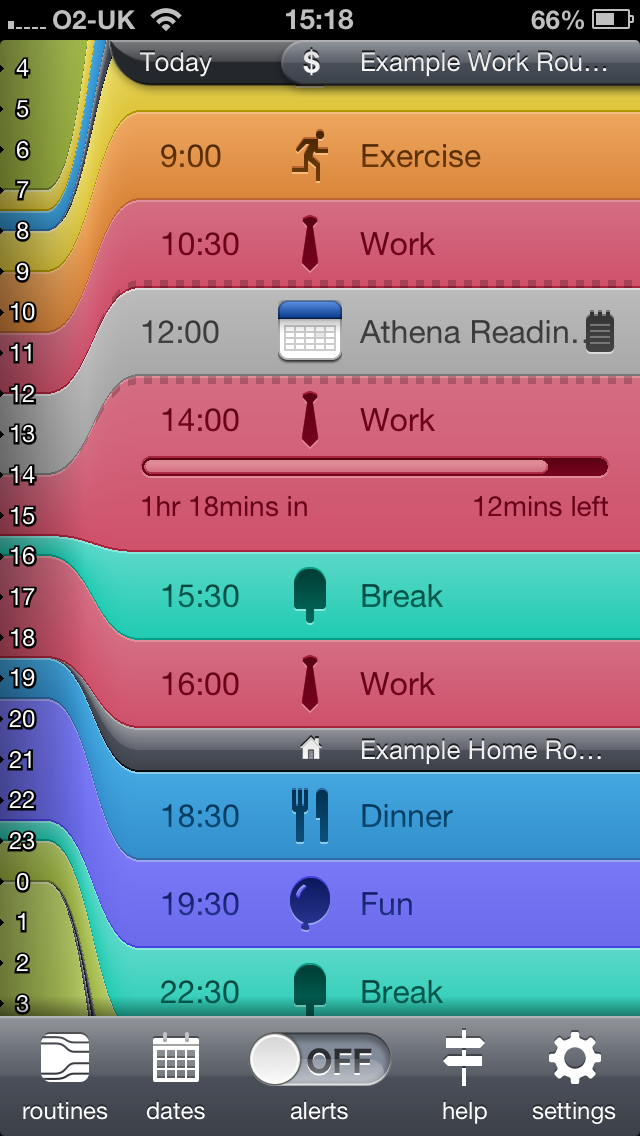Open the routines tab

[65, 1077]
